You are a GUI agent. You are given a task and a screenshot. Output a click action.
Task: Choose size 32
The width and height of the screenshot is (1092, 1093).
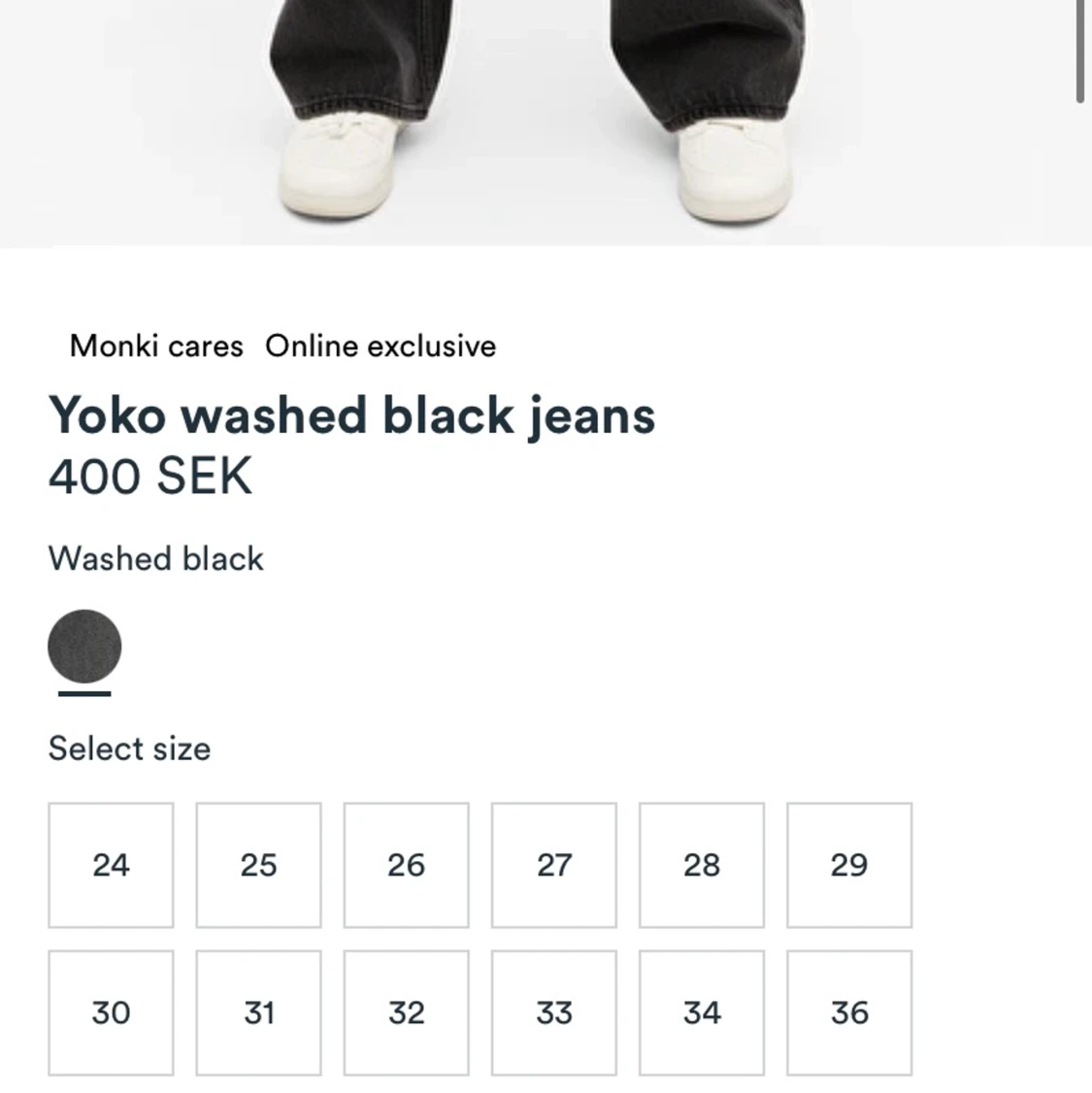[407, 1012]
